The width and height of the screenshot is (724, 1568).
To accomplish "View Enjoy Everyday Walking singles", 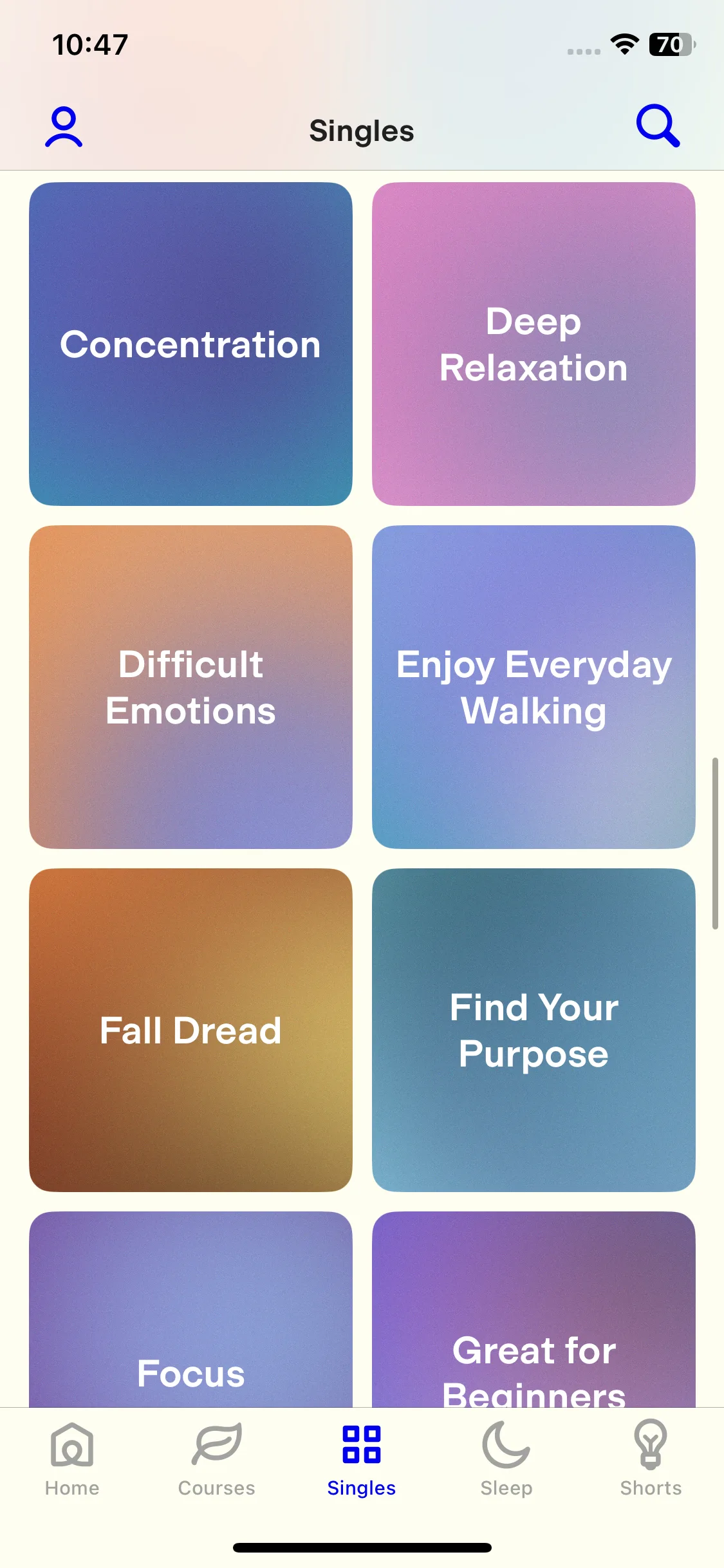I will pyautogui.click(x=534, y=687).
